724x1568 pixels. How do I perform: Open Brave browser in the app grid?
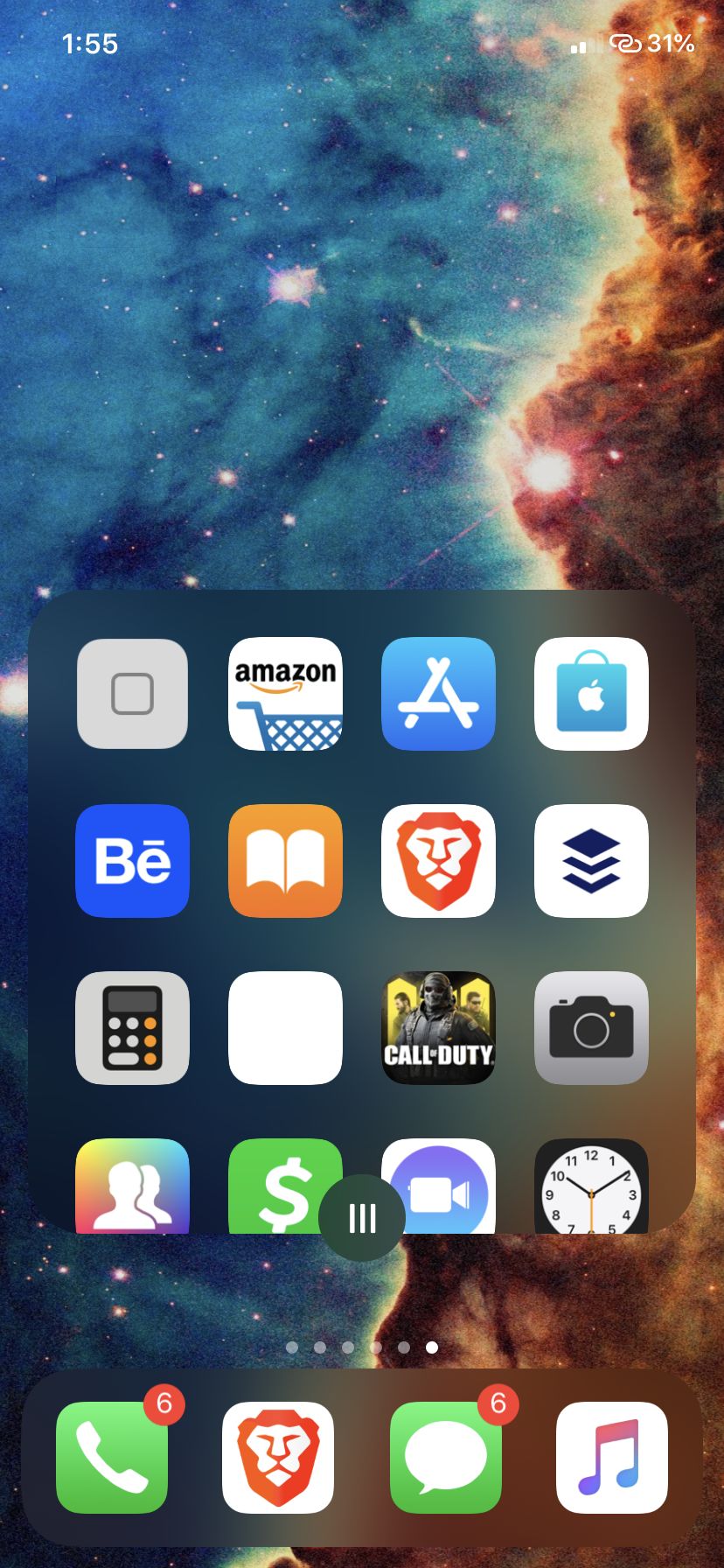tap(438, 861)
